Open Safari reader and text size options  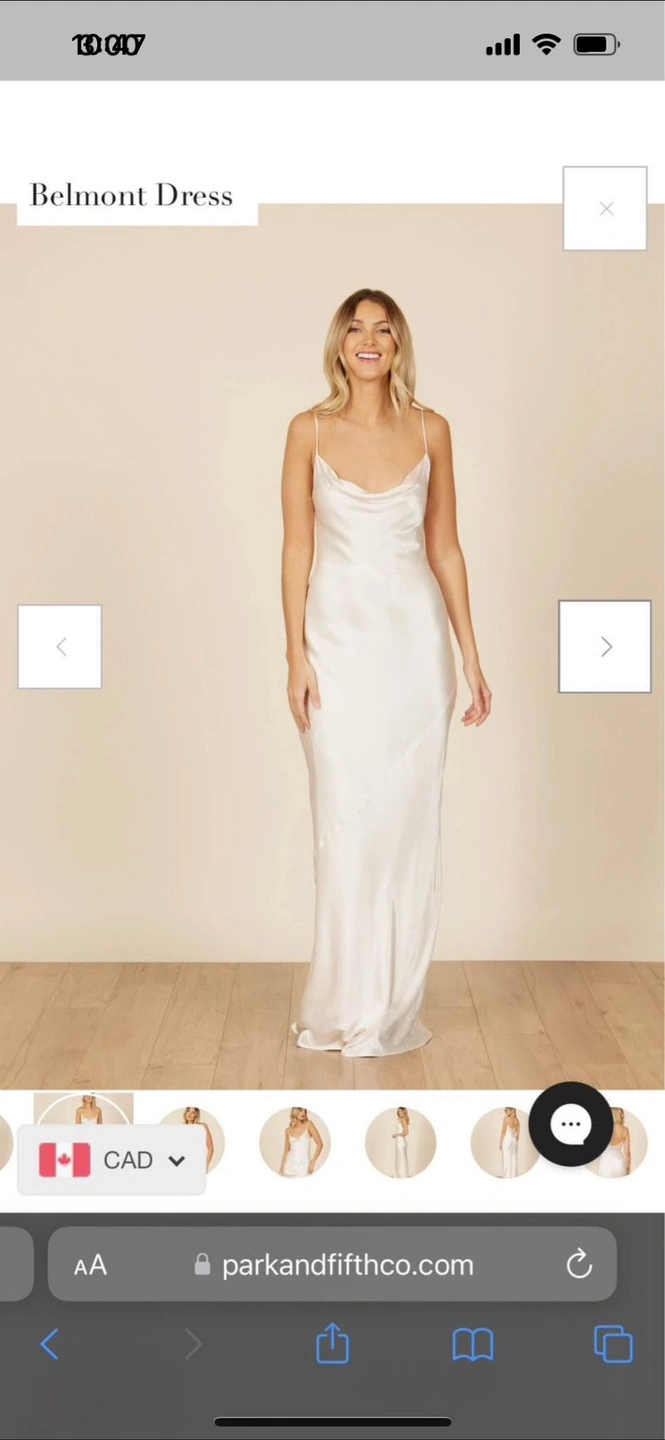point(90,1265)
